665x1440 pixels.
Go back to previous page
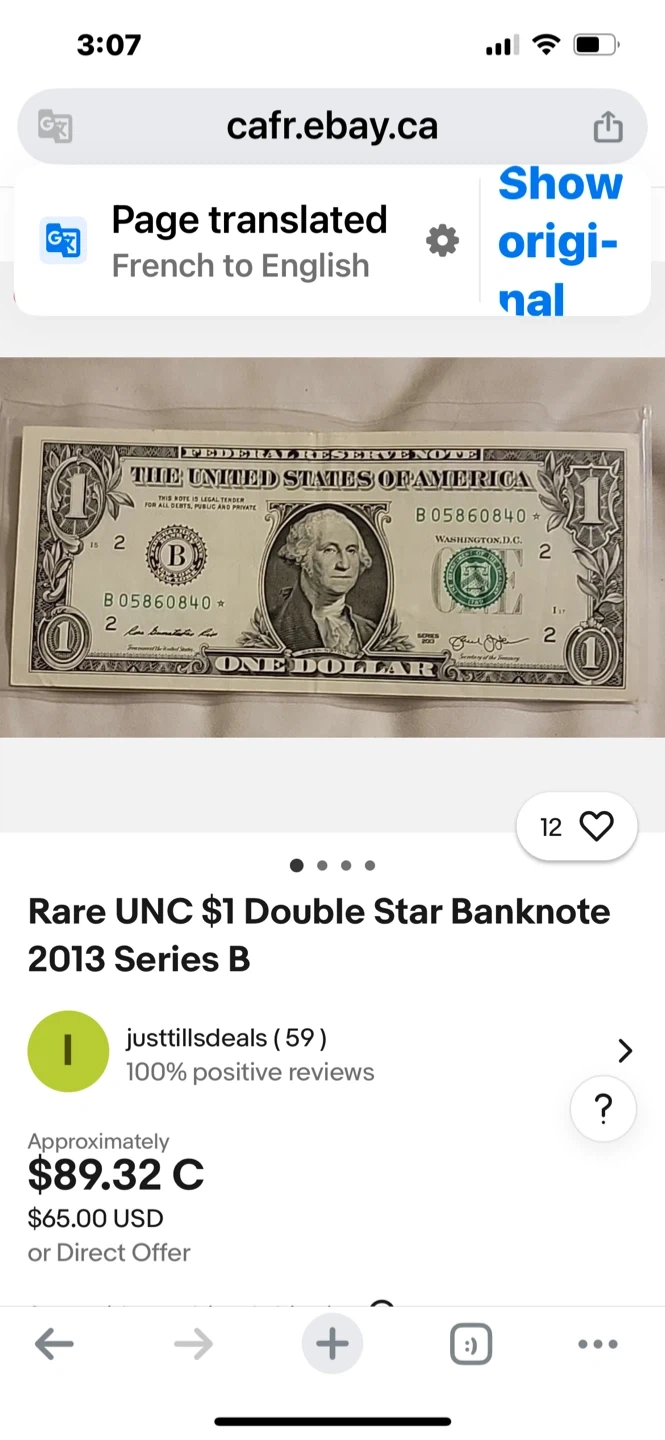(x=54, y=1344)
